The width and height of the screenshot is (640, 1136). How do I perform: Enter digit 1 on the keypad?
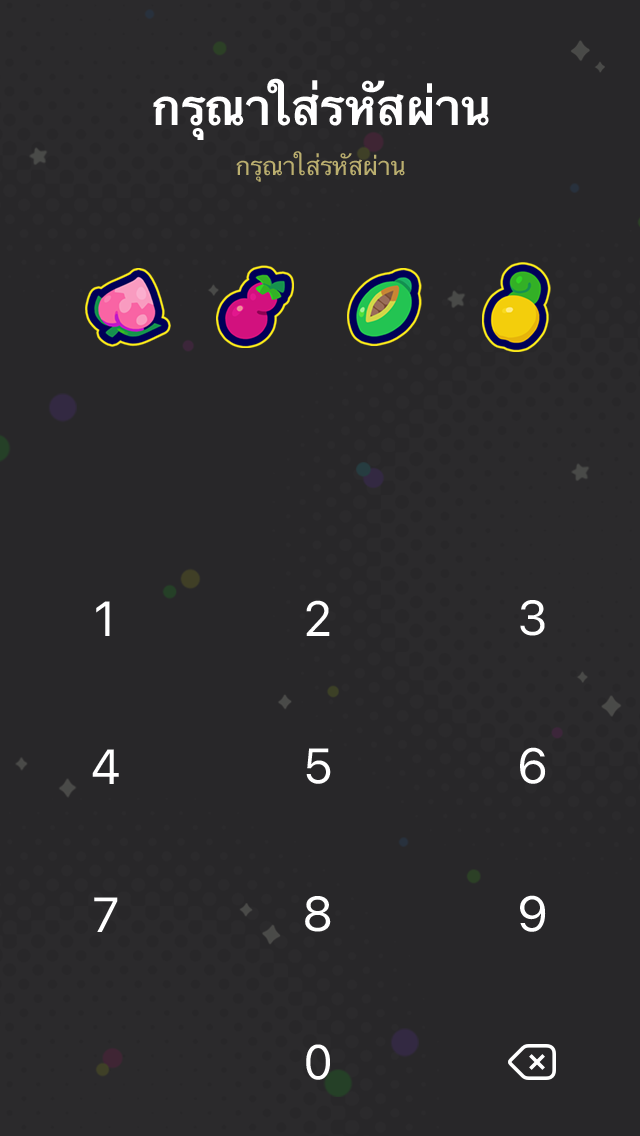pyautogui.click(x=105, y=620)
